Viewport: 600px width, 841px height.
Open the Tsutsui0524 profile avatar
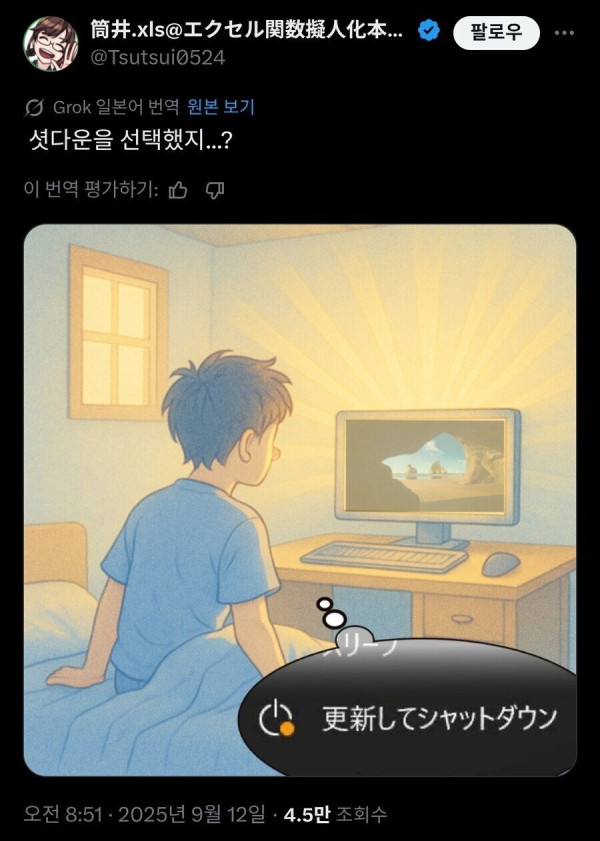(50, 43)
